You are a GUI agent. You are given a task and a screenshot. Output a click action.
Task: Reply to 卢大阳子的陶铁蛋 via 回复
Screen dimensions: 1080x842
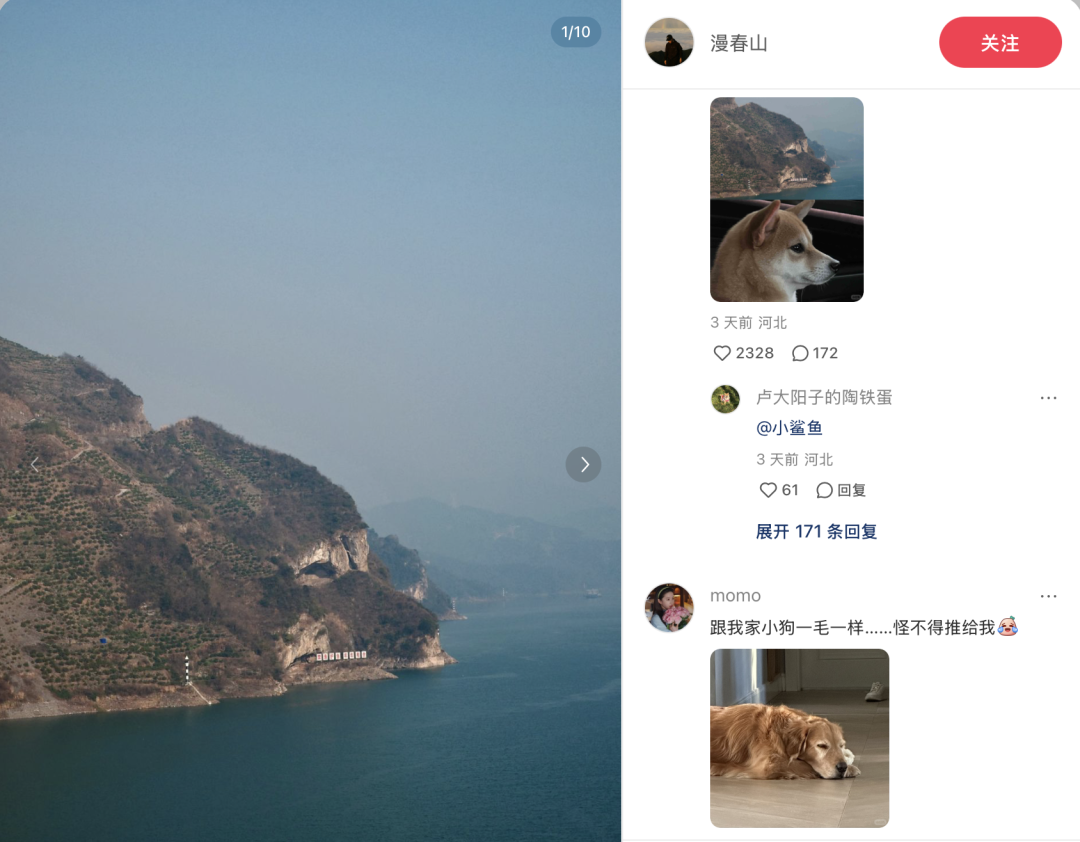click(841, 490)
